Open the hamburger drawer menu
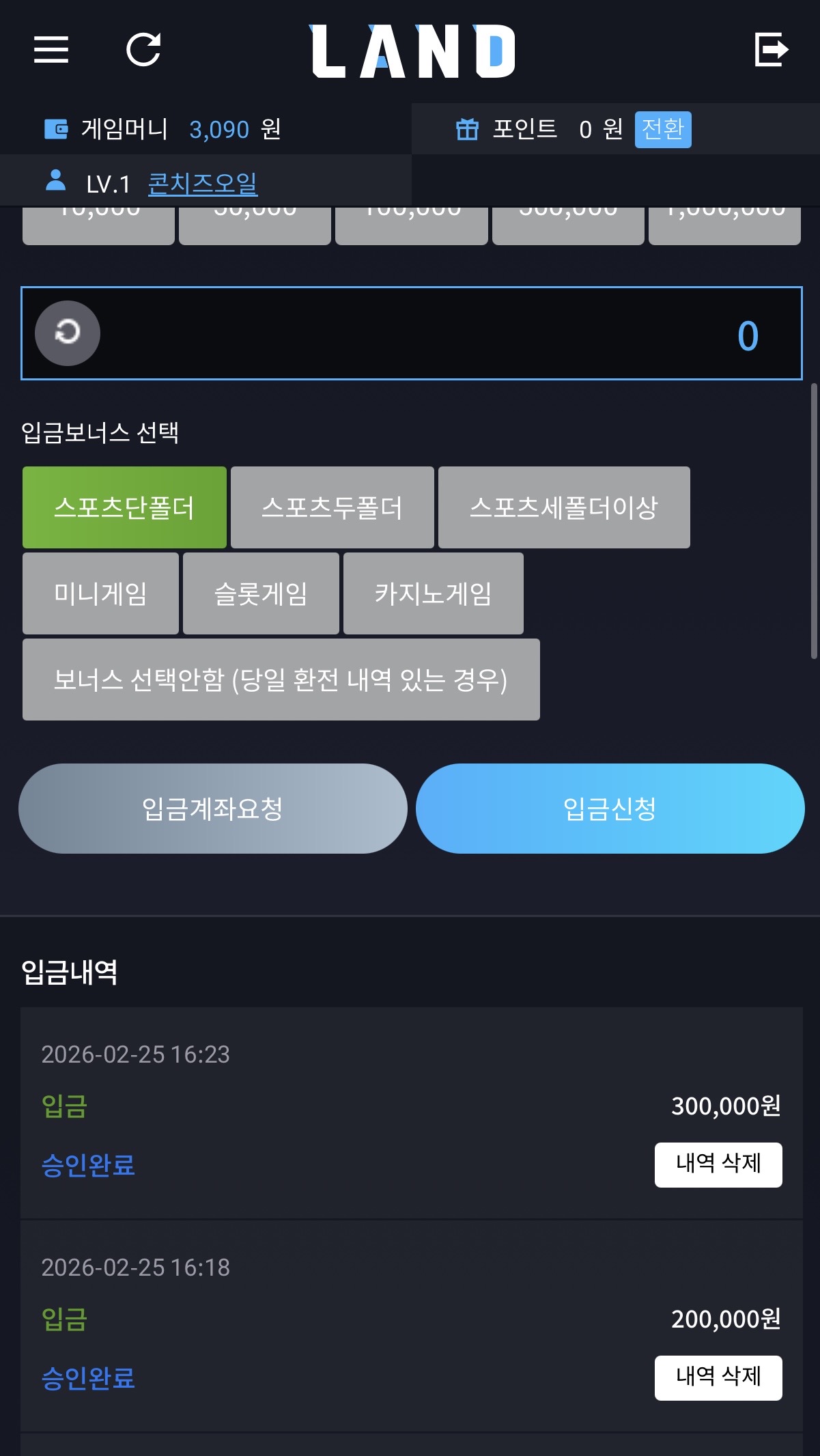 click(x=51, y=50)
